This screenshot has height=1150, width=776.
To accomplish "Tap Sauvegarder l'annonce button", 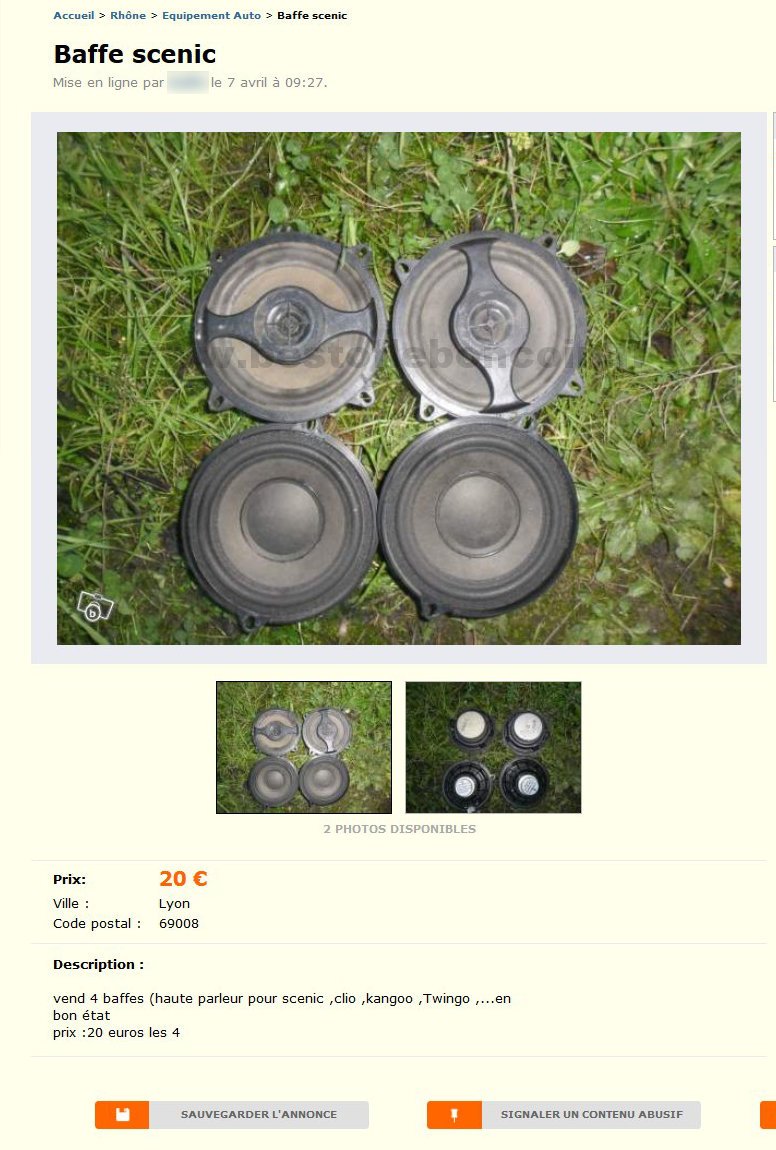I will coord(232,1114).
